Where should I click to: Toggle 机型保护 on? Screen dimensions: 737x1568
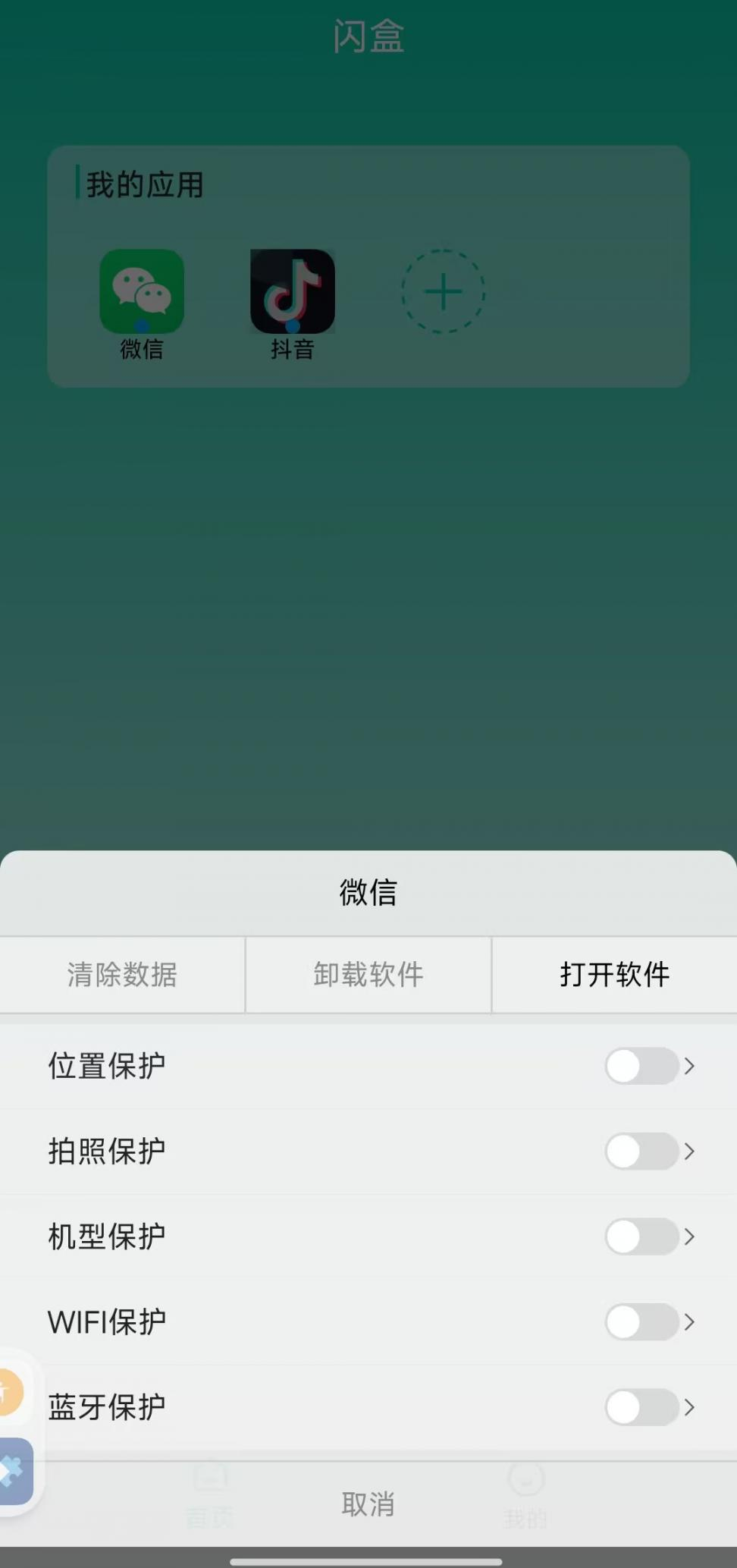point(641,1236)
